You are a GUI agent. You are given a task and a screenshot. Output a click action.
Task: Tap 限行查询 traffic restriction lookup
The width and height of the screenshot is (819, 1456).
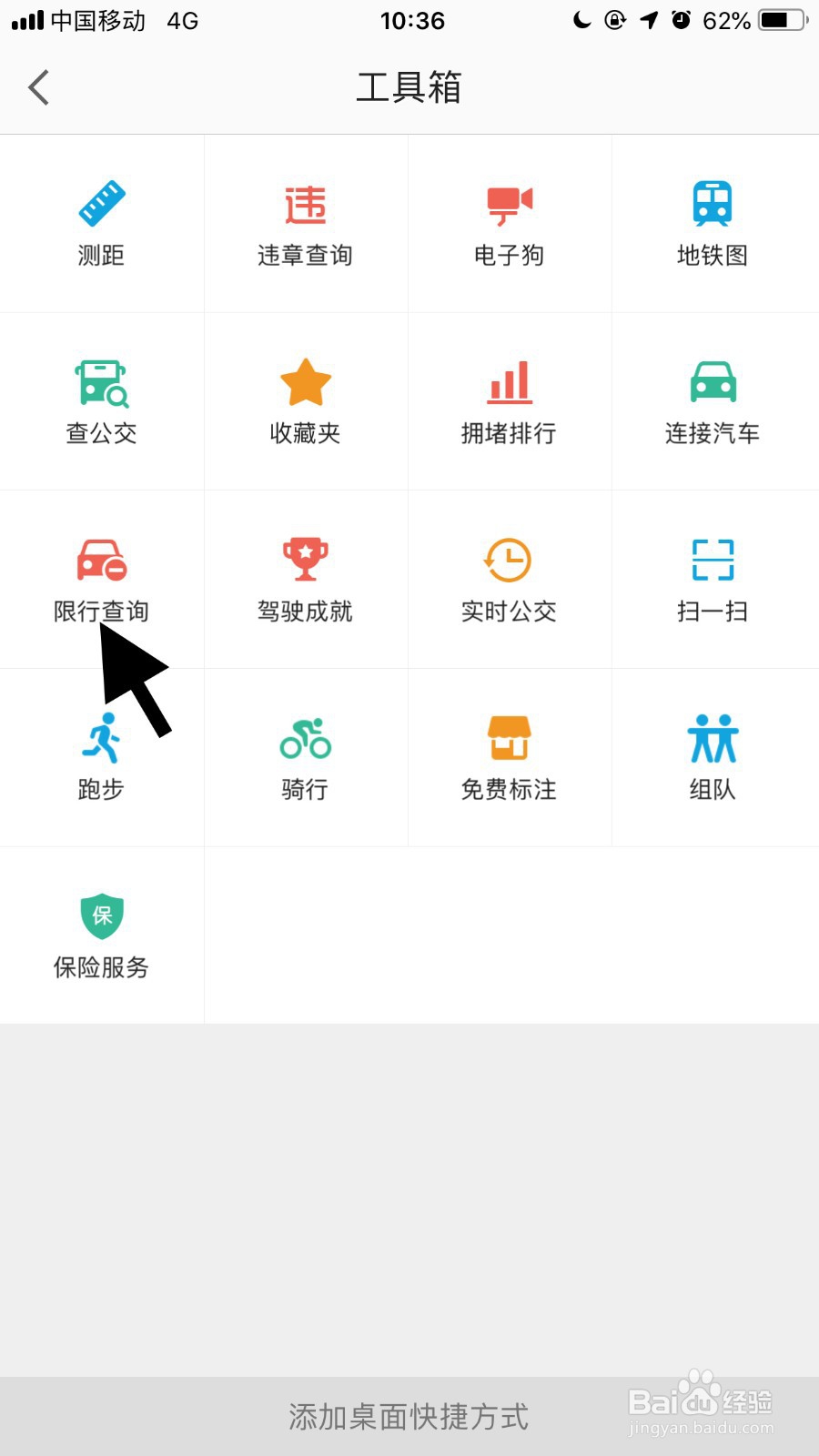(x=101, y=579)
